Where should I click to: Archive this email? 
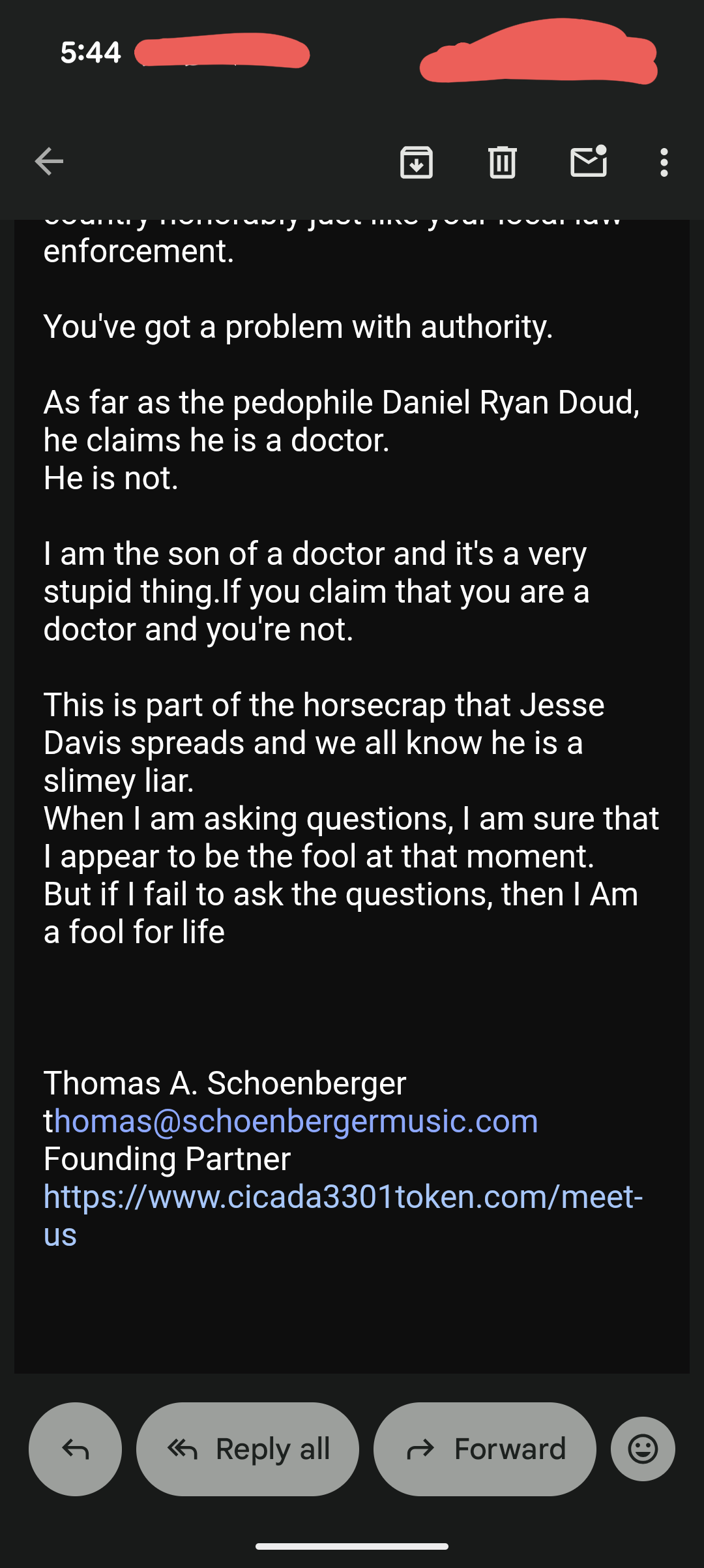(x=417, y=162)
